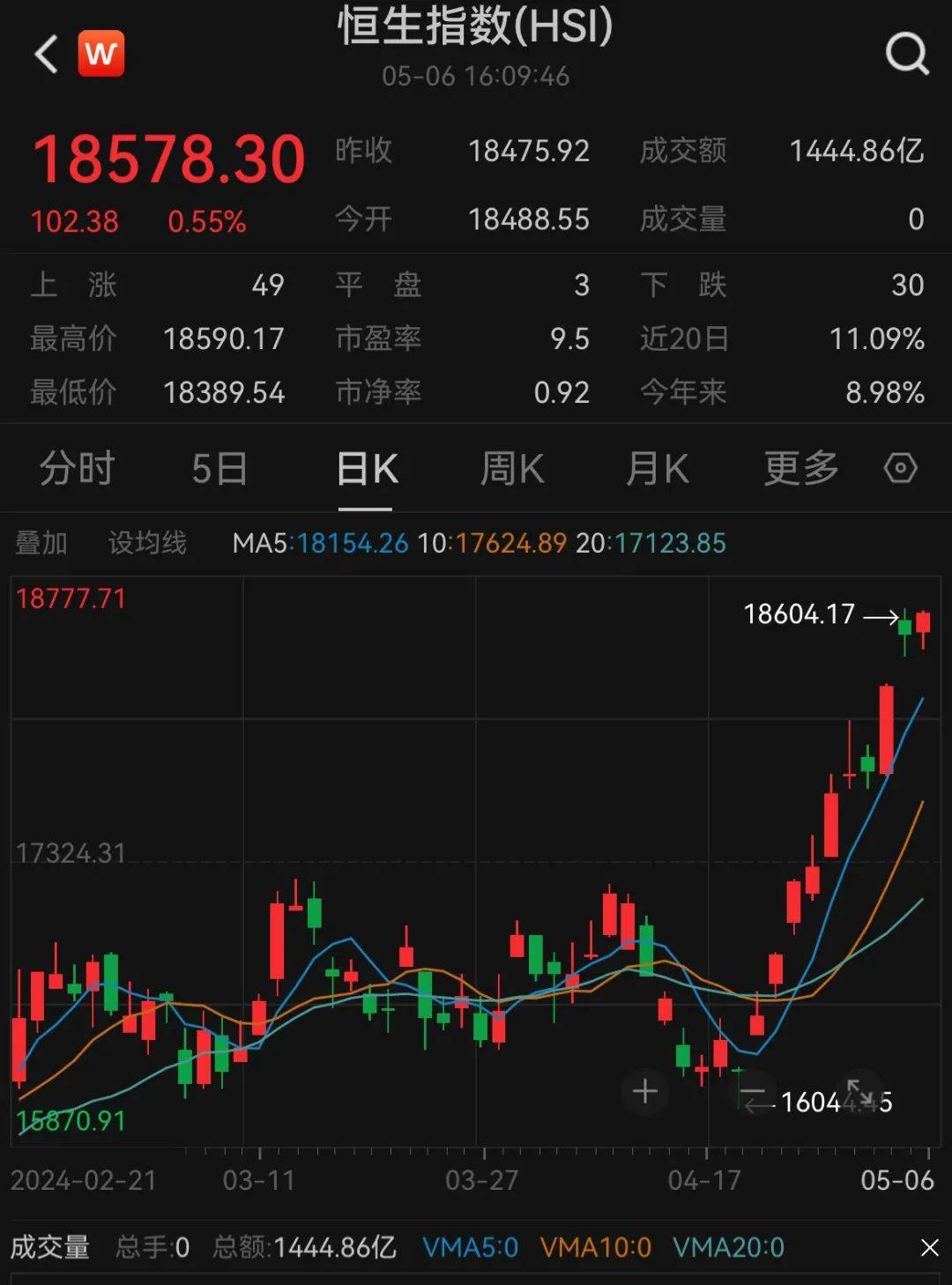Switch to the 分时 intraday tab
The width and height of the screenshot is (952, 1285).
[x=74, y=470]
